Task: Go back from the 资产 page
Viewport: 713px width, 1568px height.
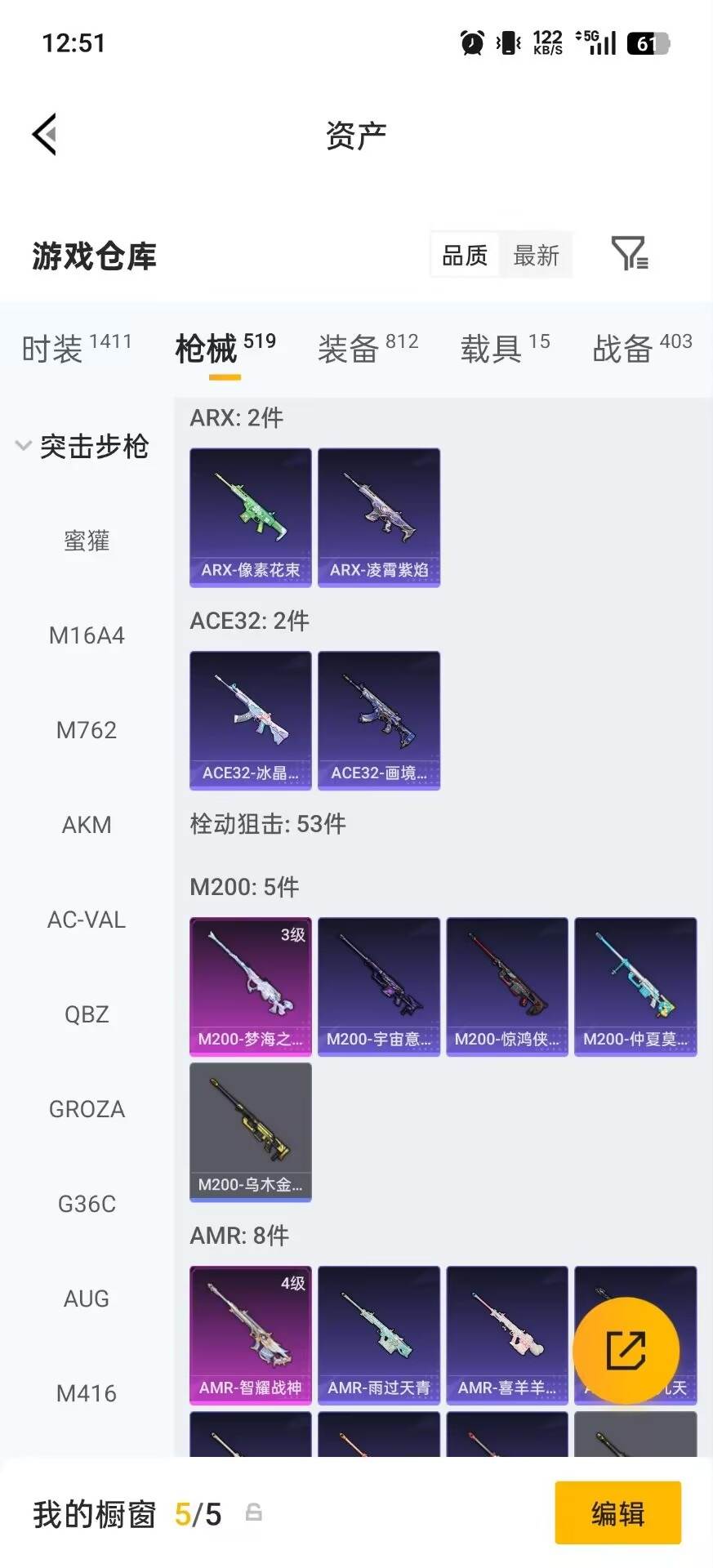Action: coord(44,134)
